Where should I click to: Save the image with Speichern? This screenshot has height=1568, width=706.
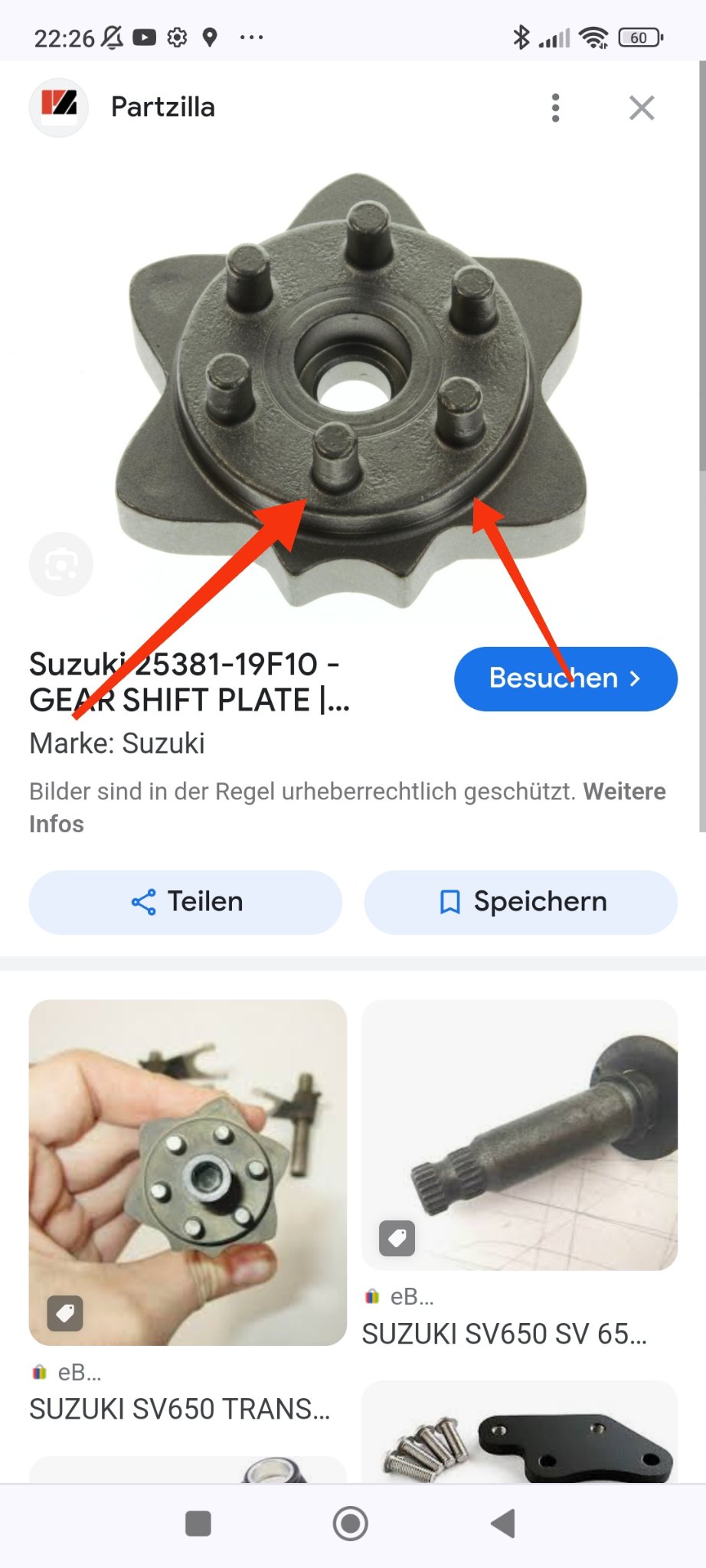[x=521, y=902]
